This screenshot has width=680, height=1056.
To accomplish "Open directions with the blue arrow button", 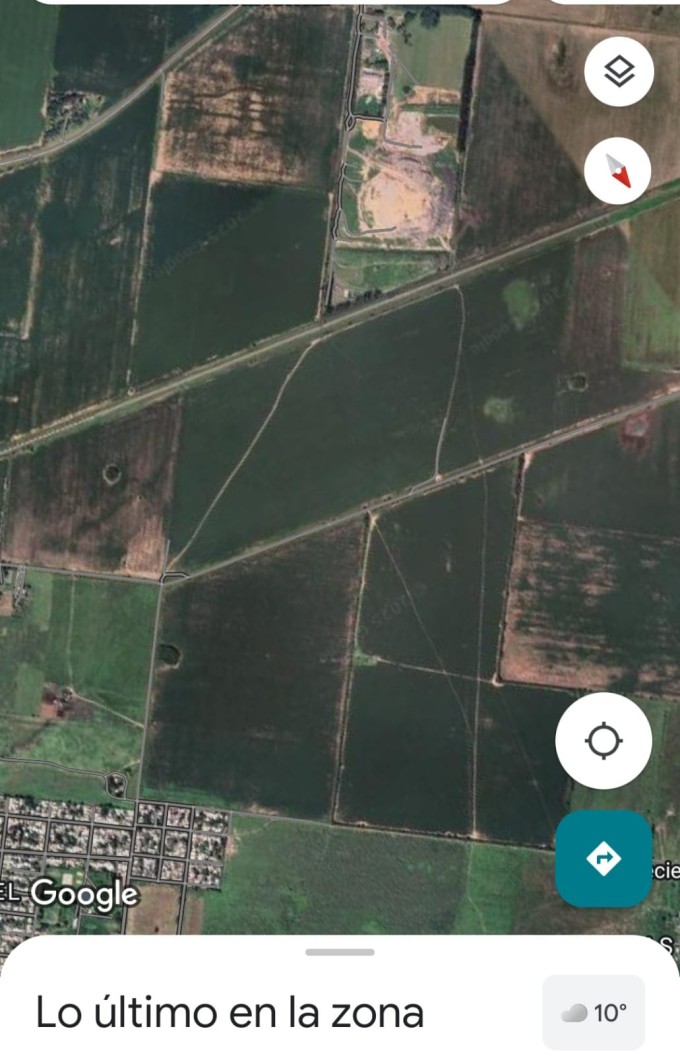I will tap(603, 858).
